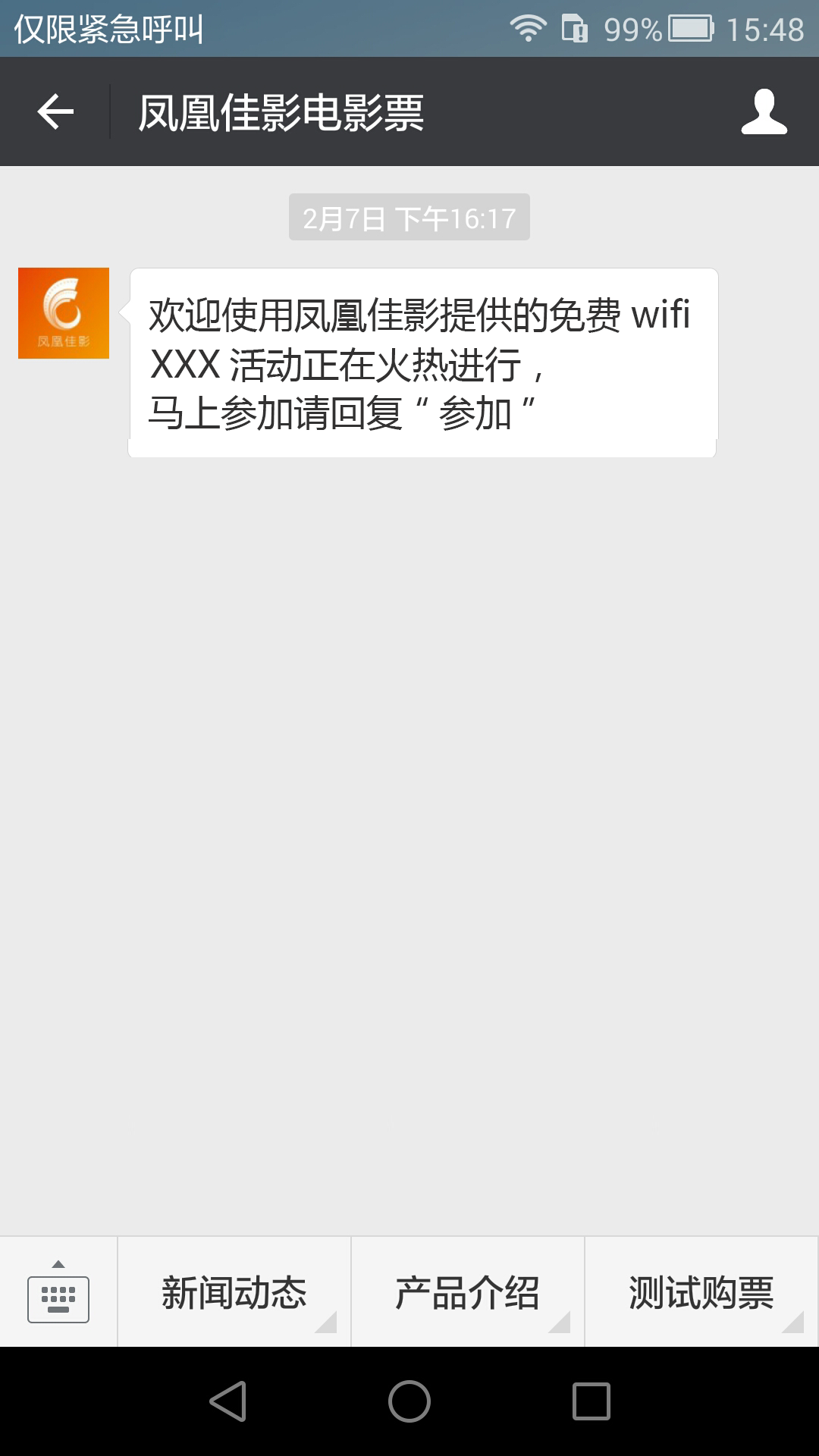
Task: Open the account profile icon
Action: click(764, 112)
